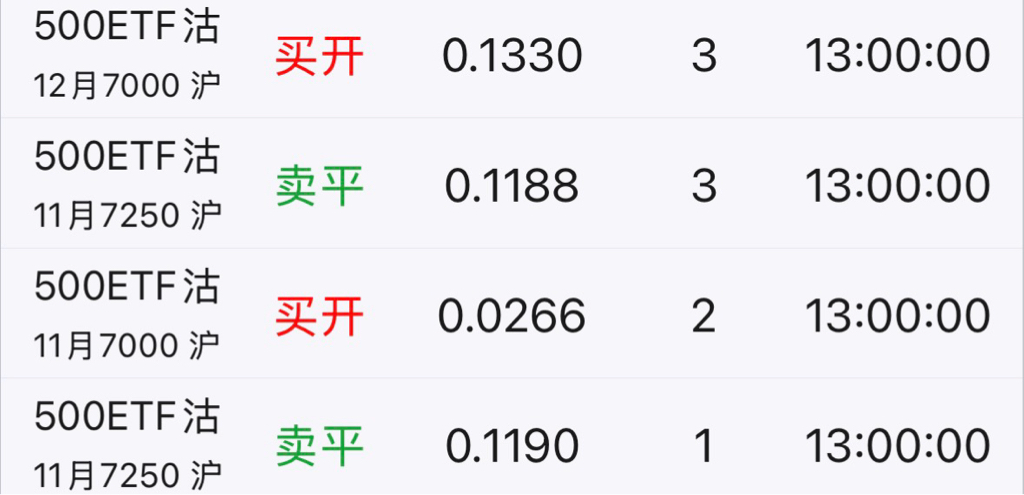This screenshot has width=1024, height=495.
Task: View the 11月7250 卖平 row priced 0.1190
Action: [512, 444]
